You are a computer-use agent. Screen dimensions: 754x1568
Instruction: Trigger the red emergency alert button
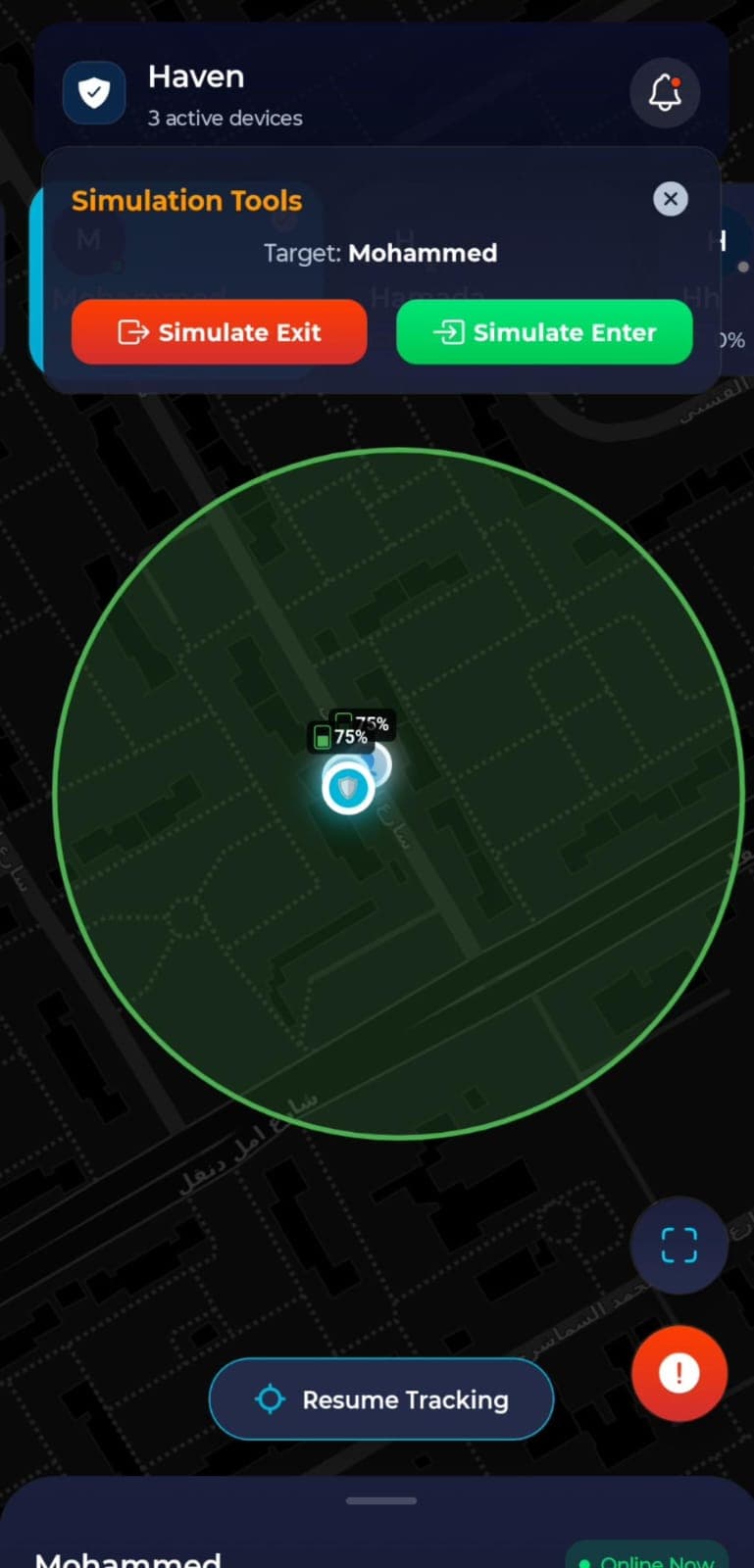pyautogui.click(x=679, y=1373)
